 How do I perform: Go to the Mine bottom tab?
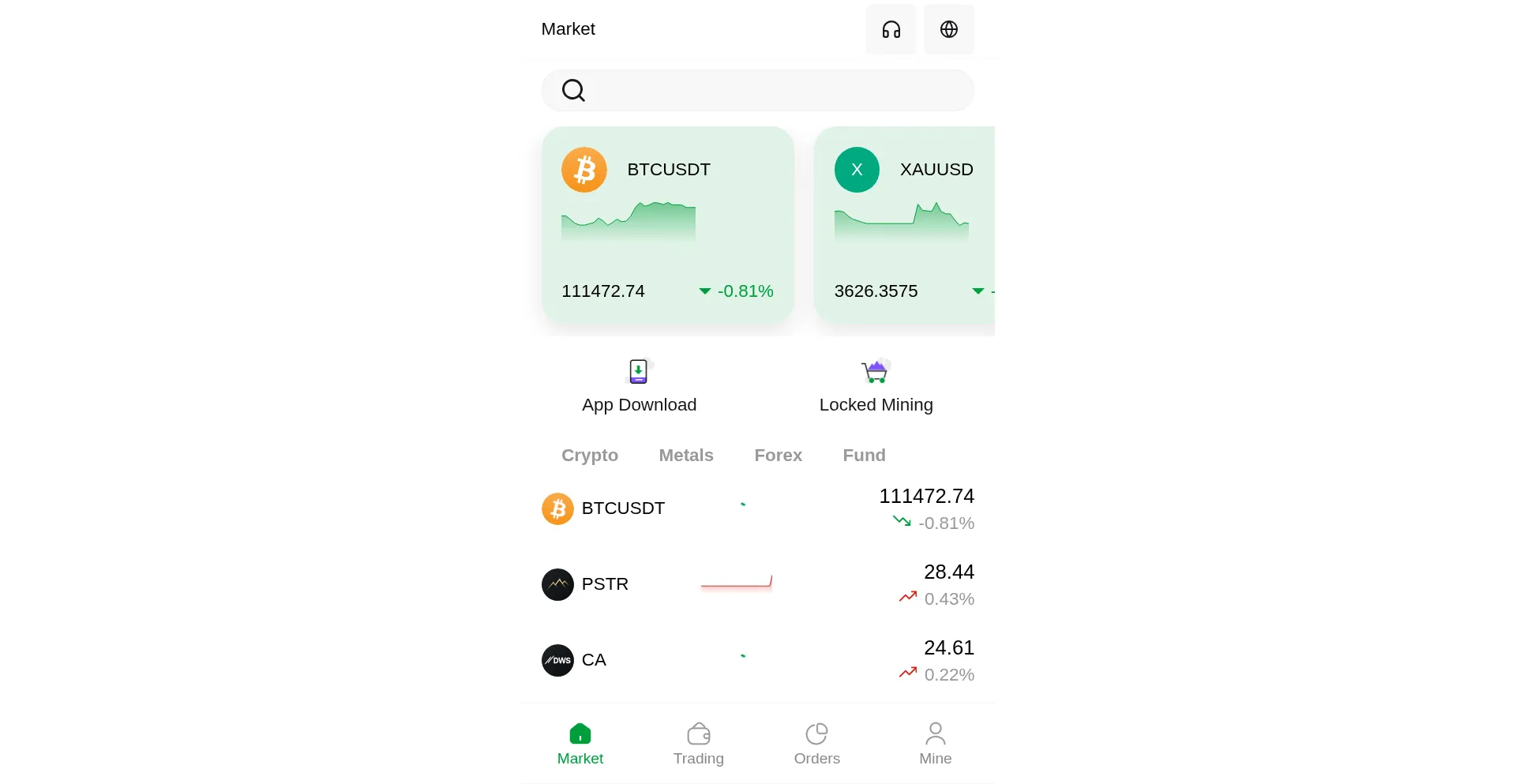pos(935,744)
